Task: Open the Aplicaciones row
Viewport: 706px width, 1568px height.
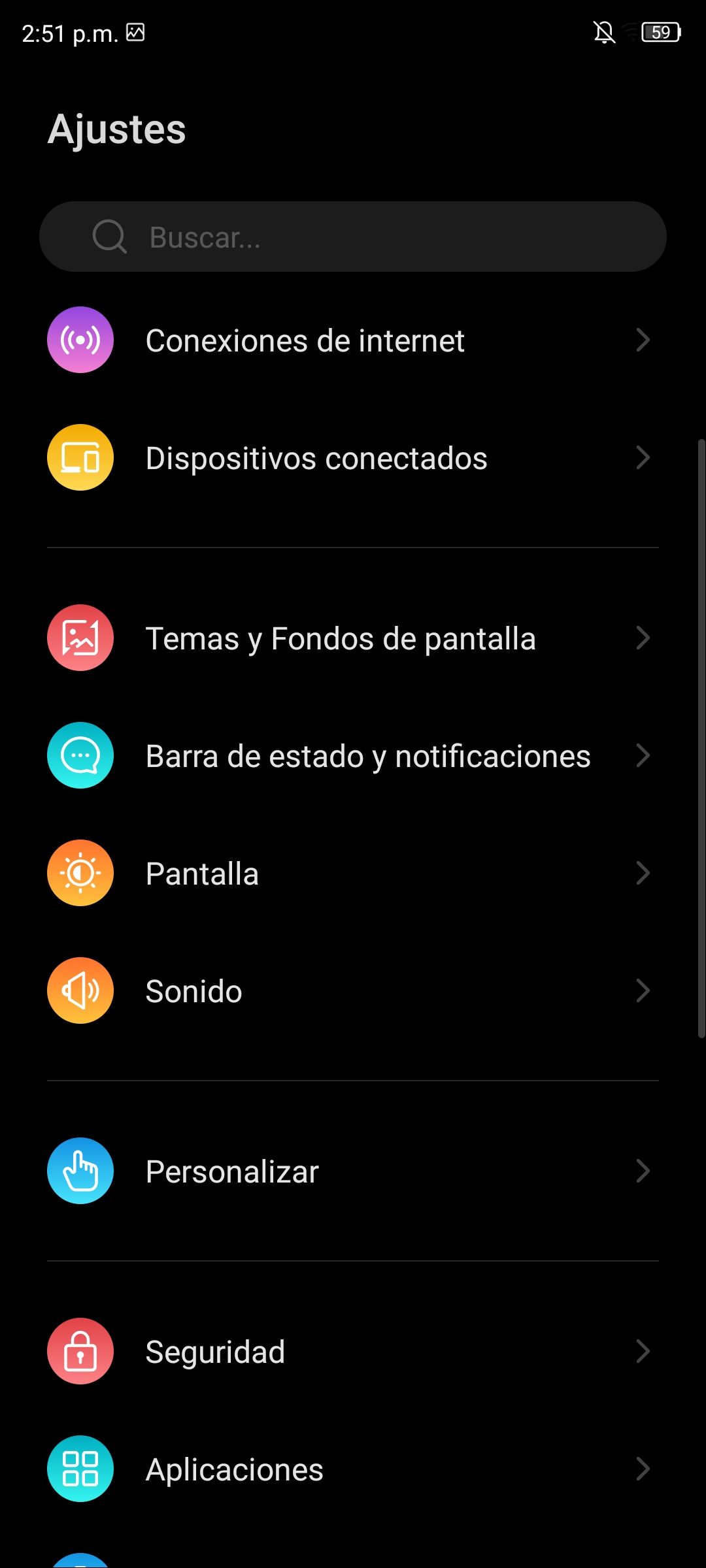Action: click(x=234, y=1469)
